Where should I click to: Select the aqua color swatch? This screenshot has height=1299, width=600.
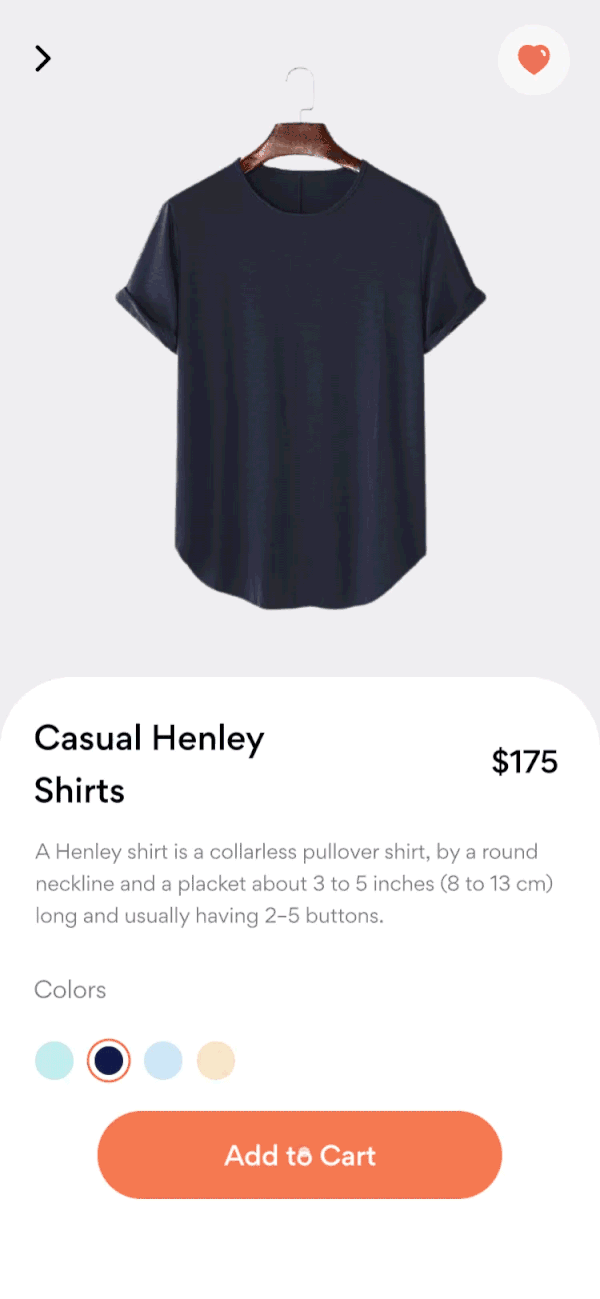[x=54, y=1060]
